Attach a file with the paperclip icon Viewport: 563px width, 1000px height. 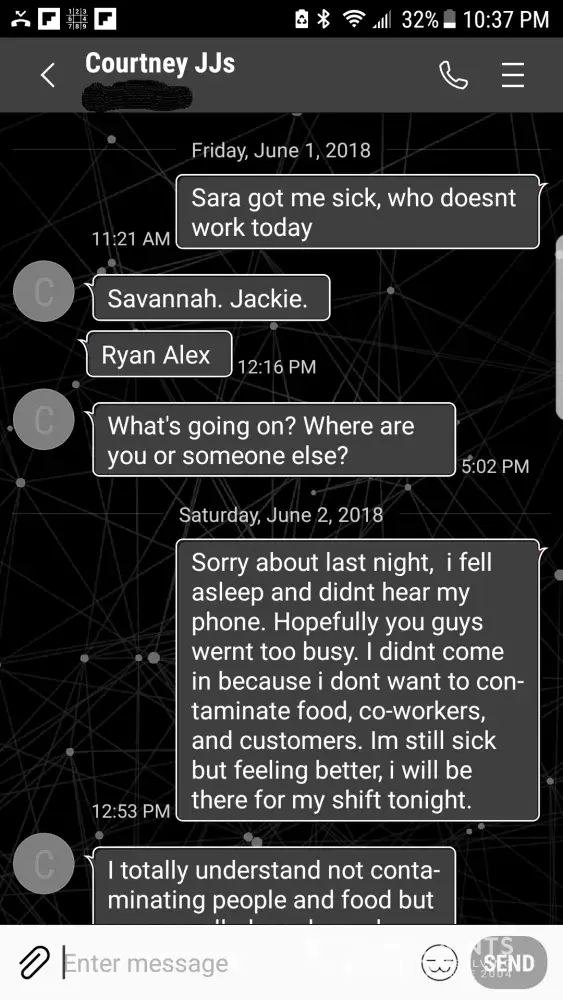pos(34,962)
